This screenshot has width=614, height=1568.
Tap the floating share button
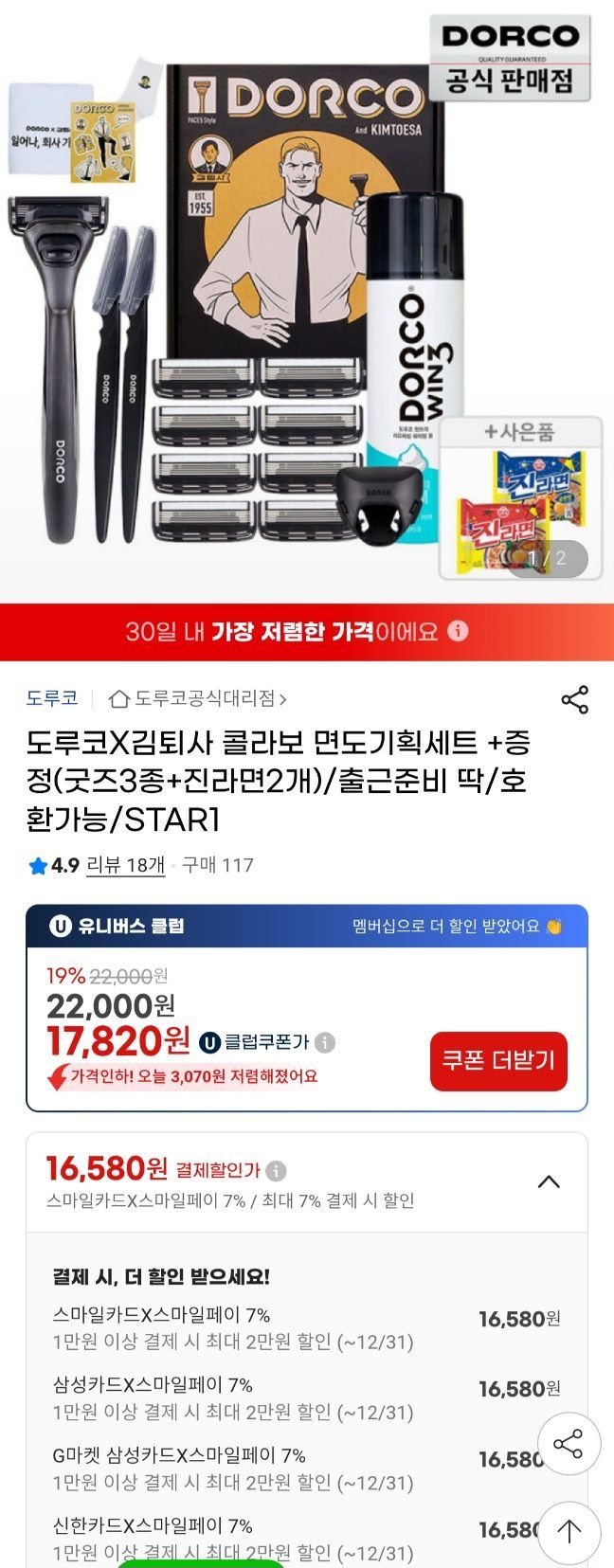click(x=569, y=1444)
